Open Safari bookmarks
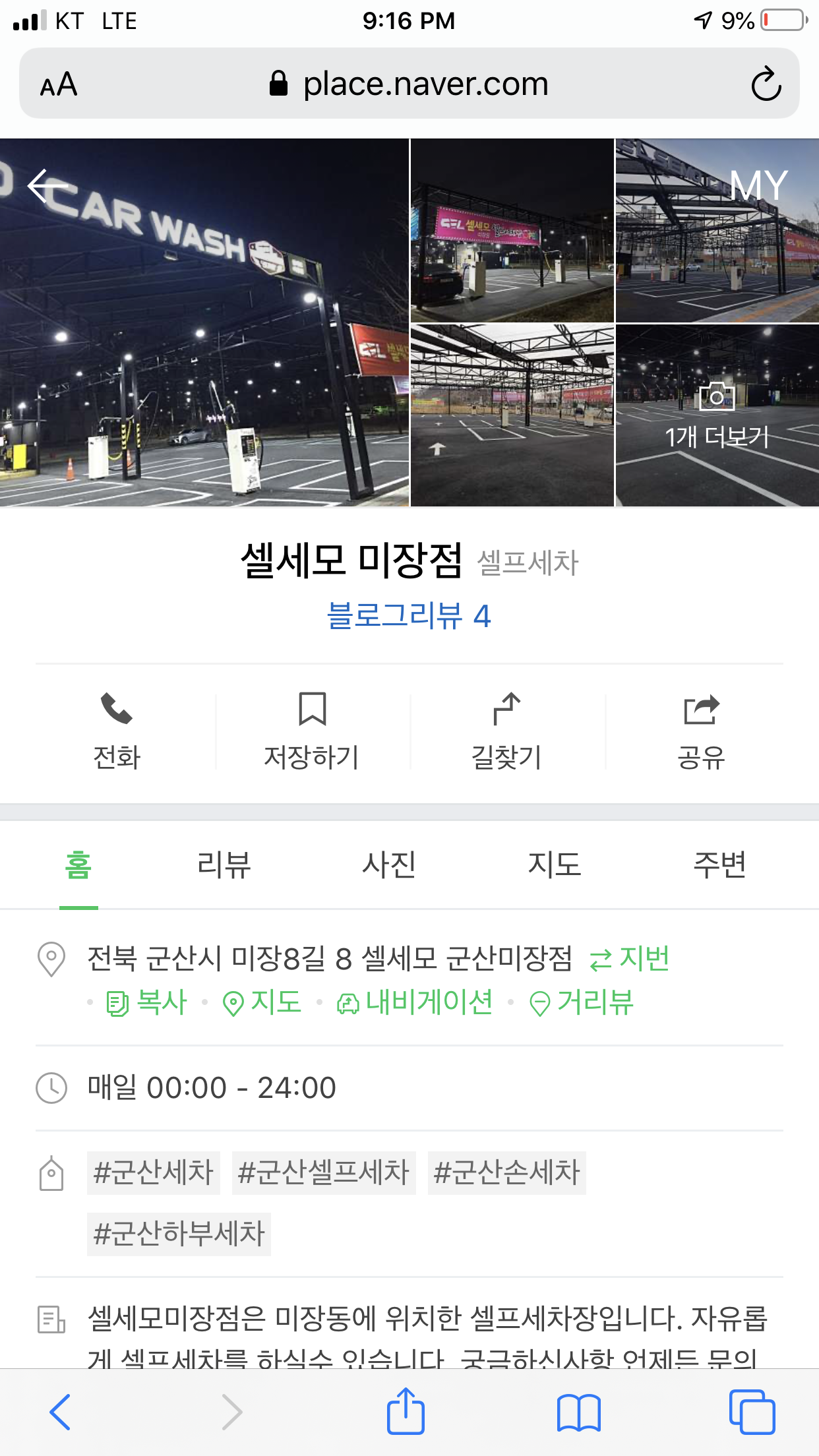Screen dimensions: 819x1456 [578, 1412]
